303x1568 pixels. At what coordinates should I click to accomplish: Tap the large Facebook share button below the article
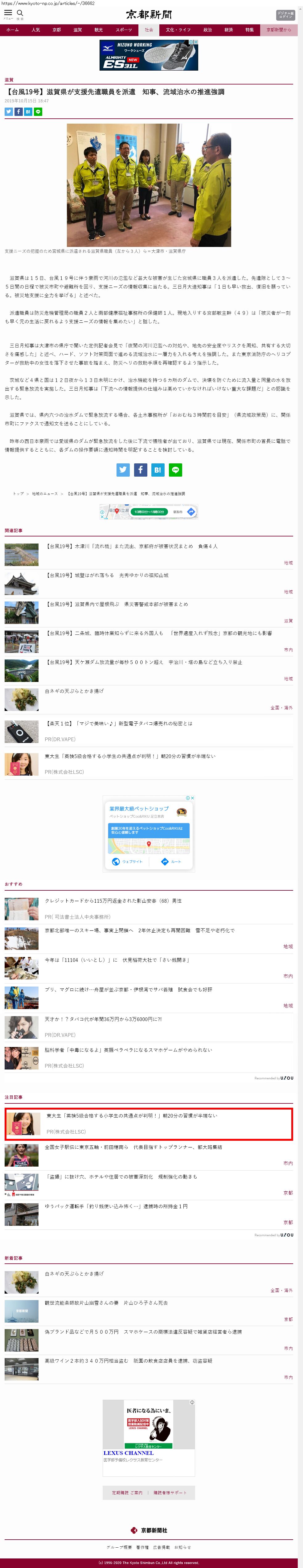click(x=140, y=469)
